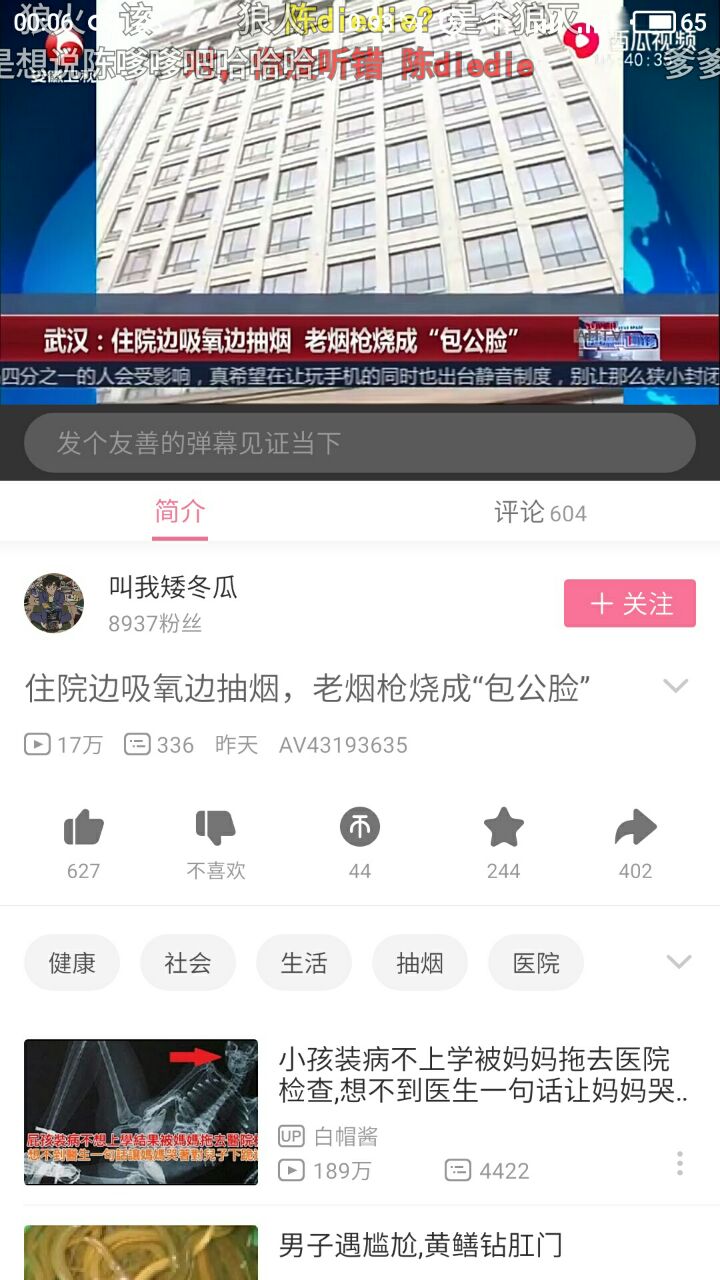Open 叫我矮冬瓜's profile avatar
The image size is (720, 1280).
coord(54,603)
